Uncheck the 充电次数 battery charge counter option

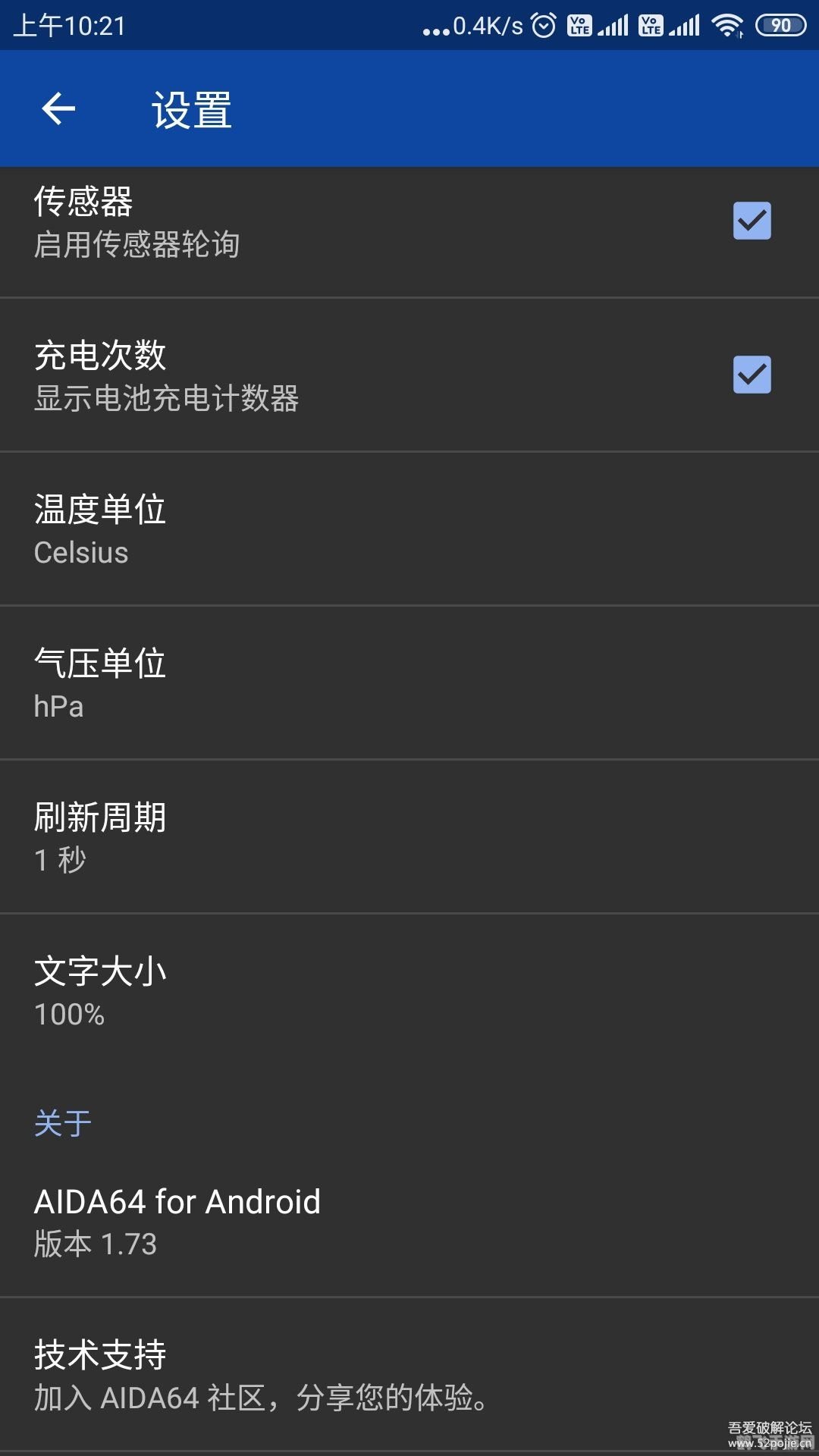pyautogui.click(x=750, y=373)
